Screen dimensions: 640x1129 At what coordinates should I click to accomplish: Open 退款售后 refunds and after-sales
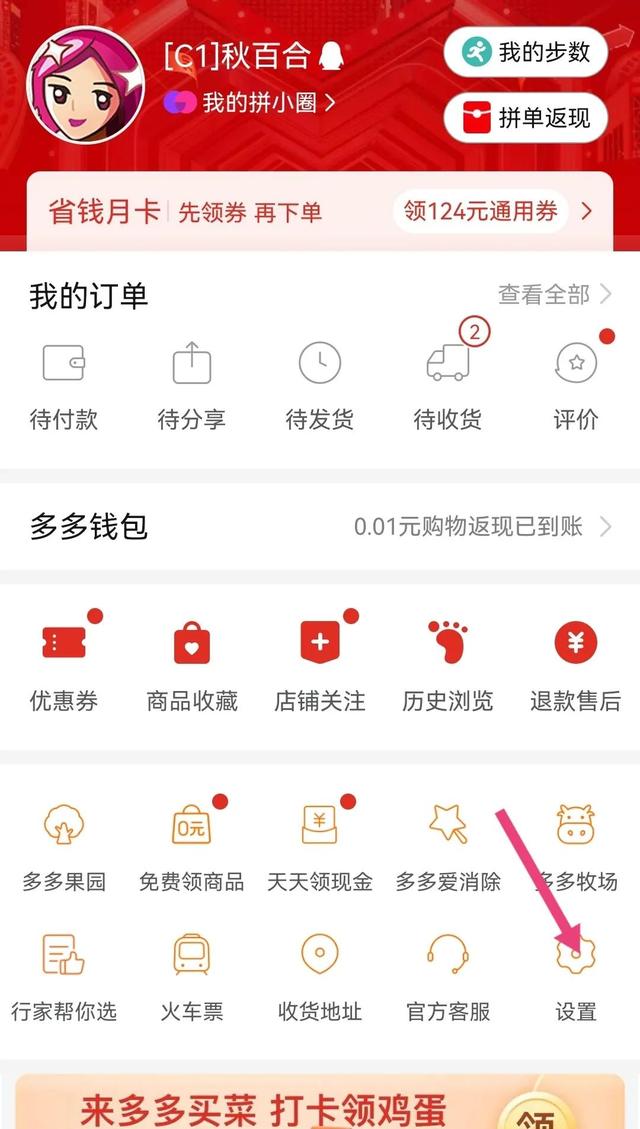point(576,665)
